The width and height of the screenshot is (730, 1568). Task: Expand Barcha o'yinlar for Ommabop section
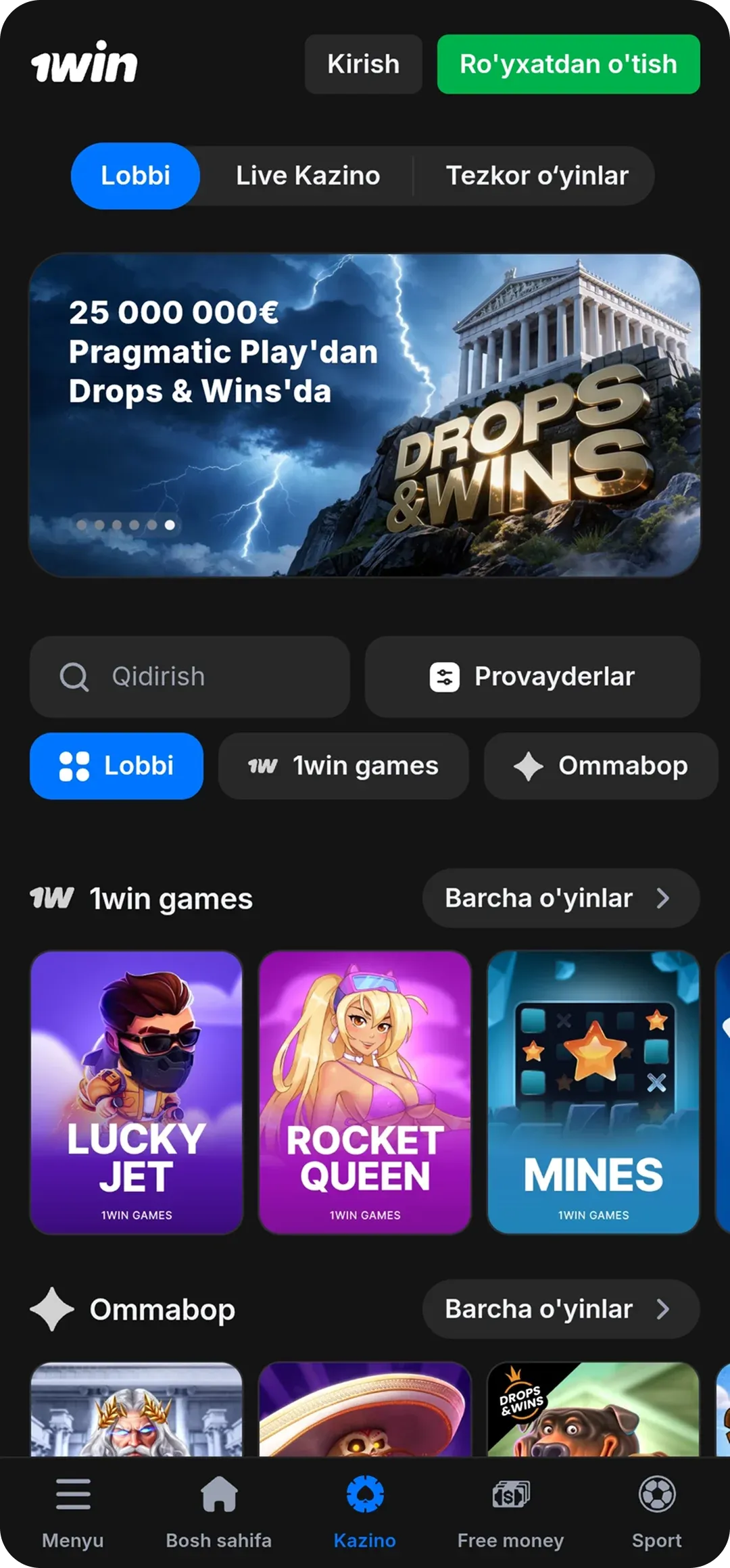click(561, 1309)
